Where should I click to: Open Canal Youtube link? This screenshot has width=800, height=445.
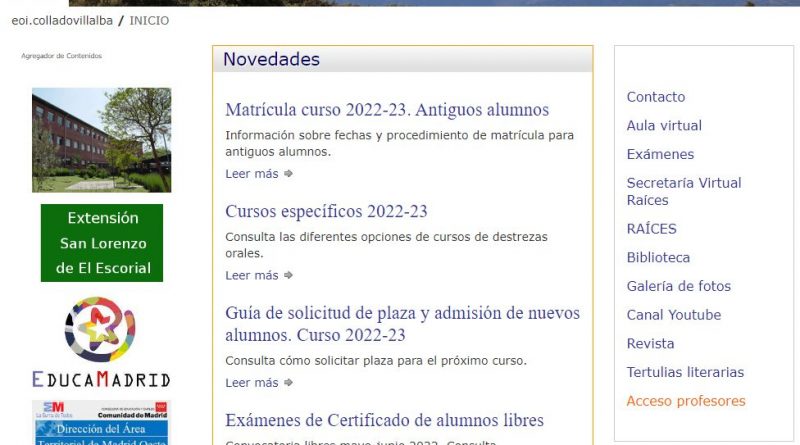(673, 315)
